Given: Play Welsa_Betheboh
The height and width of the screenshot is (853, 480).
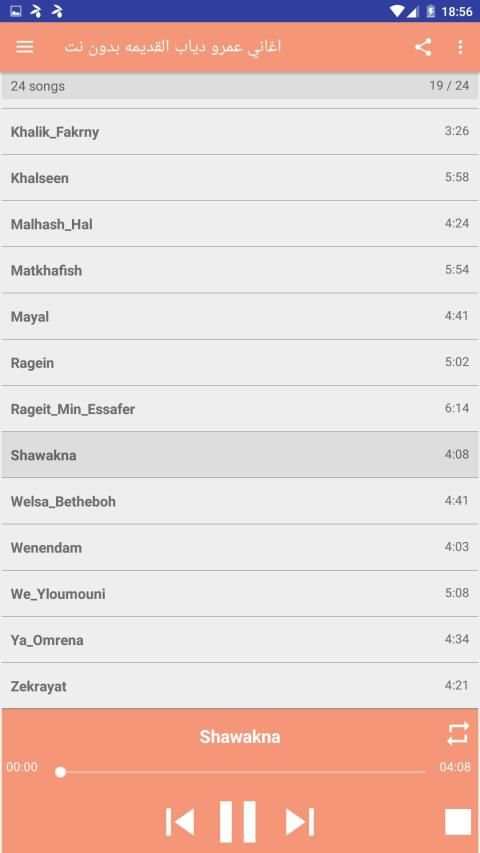Looking at the screenshot, I should coord(240,501).
